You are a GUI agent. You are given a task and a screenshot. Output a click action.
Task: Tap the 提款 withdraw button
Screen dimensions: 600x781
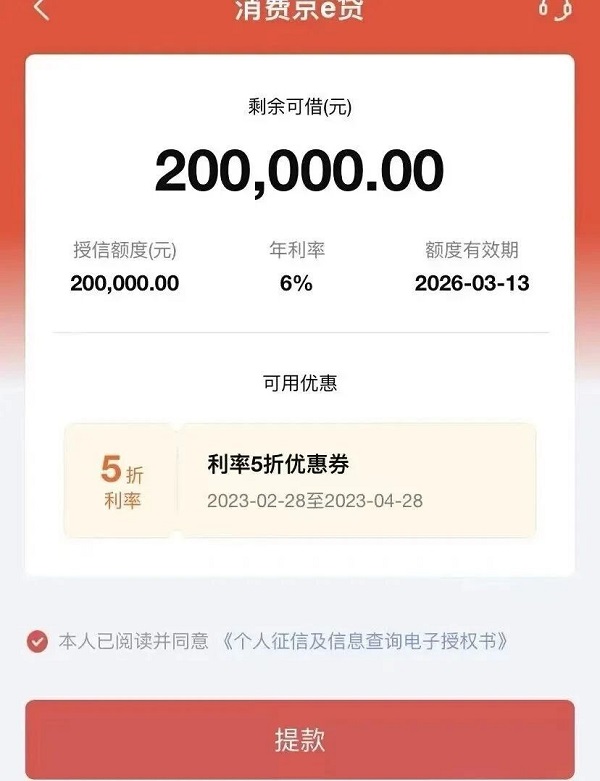300,740
